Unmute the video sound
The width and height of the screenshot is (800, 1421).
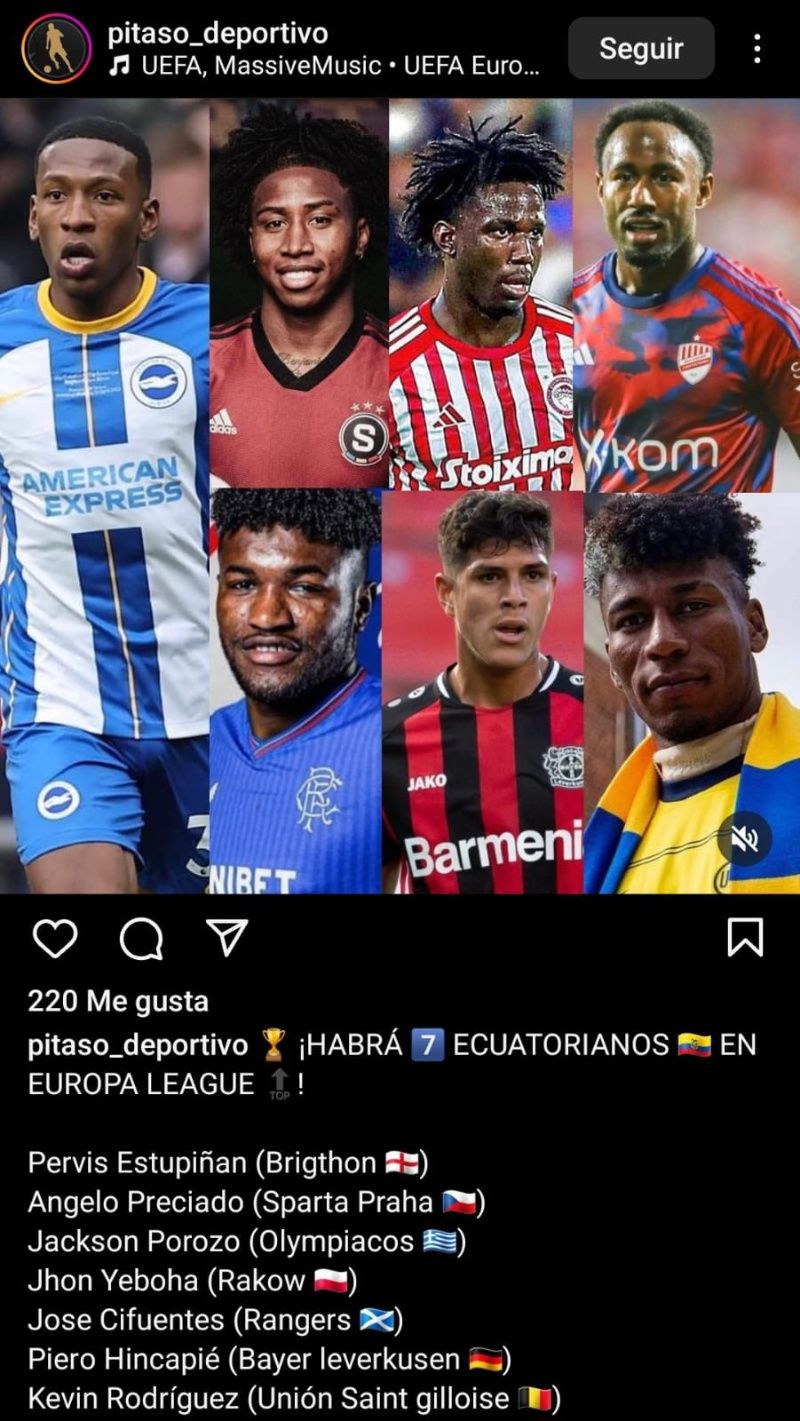click(745, 838)
